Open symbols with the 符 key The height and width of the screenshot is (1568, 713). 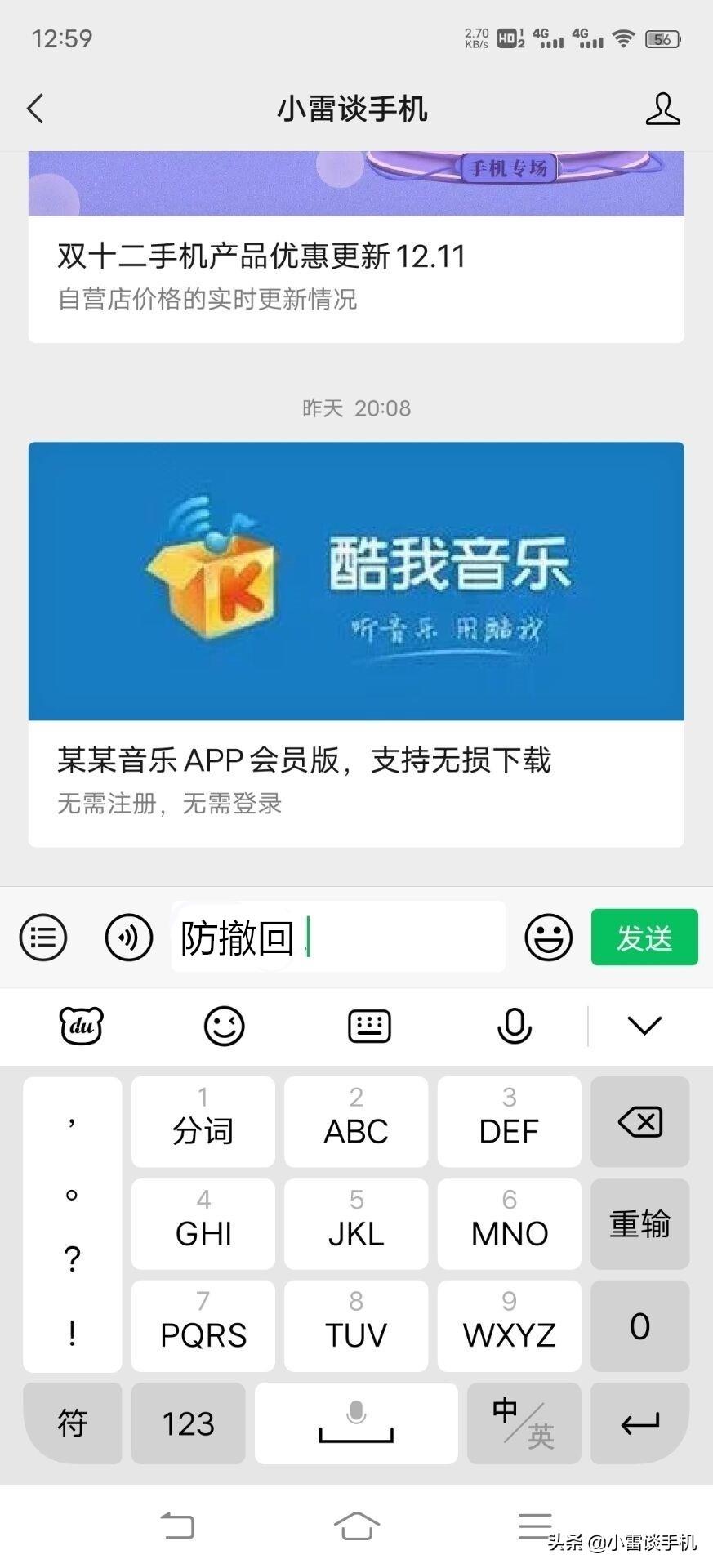[72, 1423]
